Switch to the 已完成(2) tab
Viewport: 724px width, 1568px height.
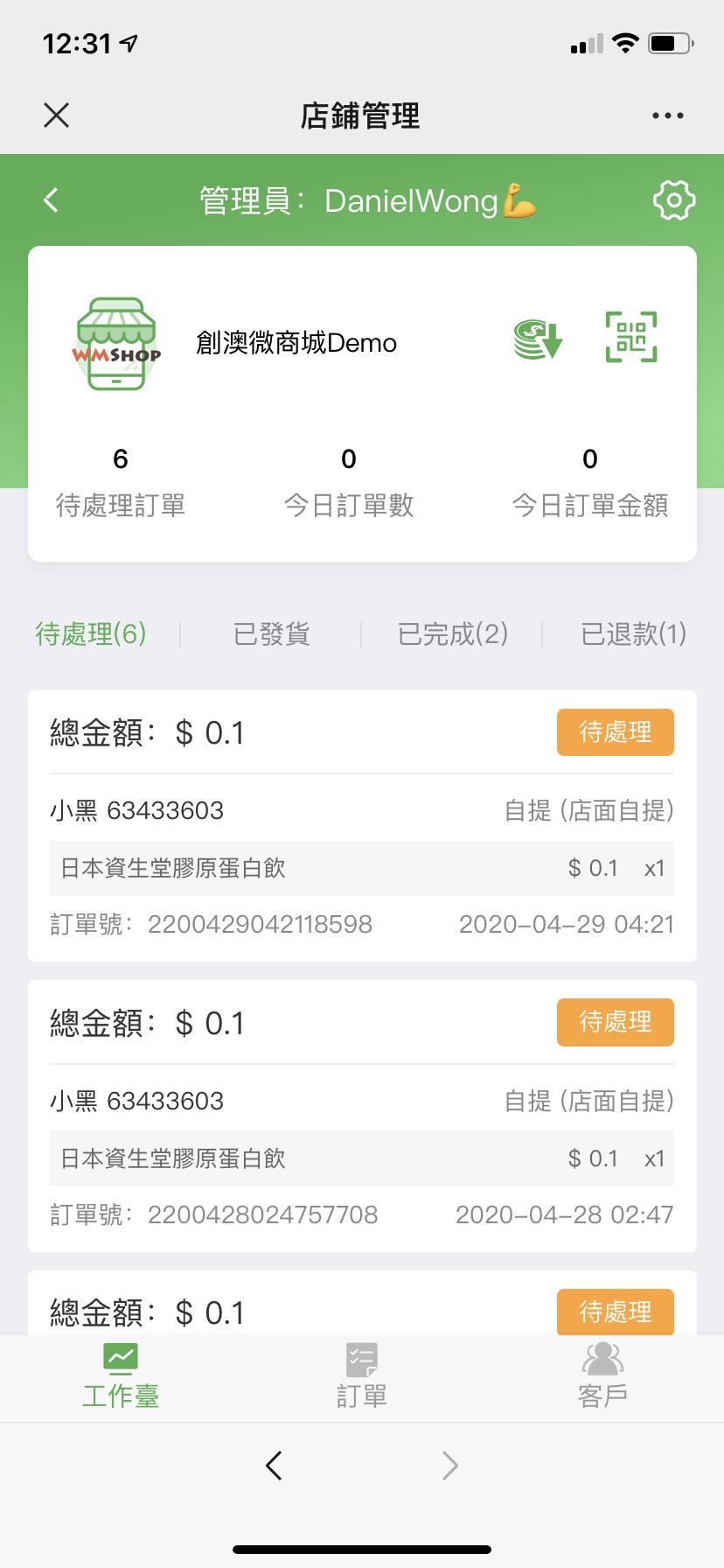453,633
